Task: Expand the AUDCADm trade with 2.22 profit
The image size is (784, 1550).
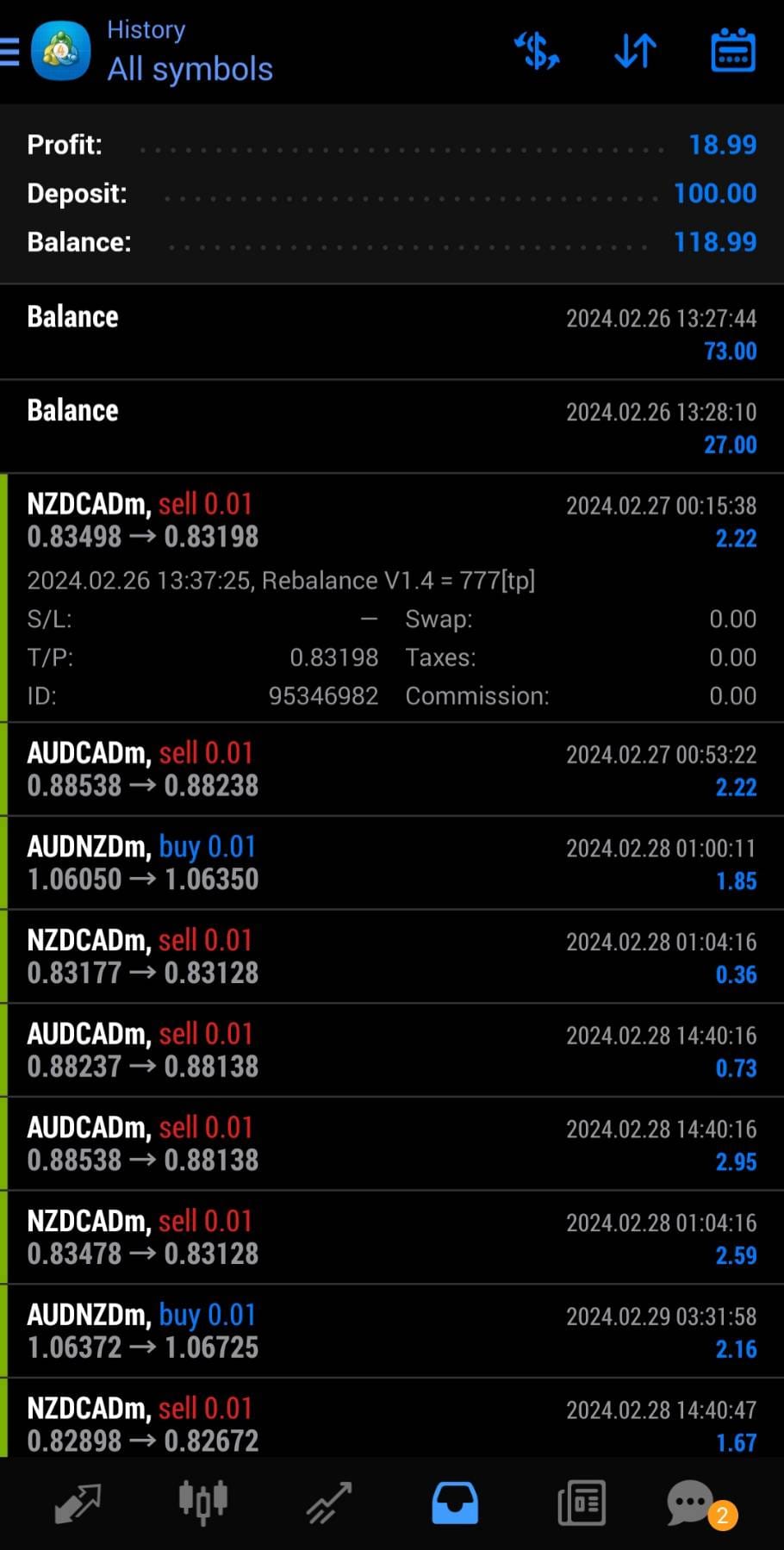Action: click(x=392, y=769)
